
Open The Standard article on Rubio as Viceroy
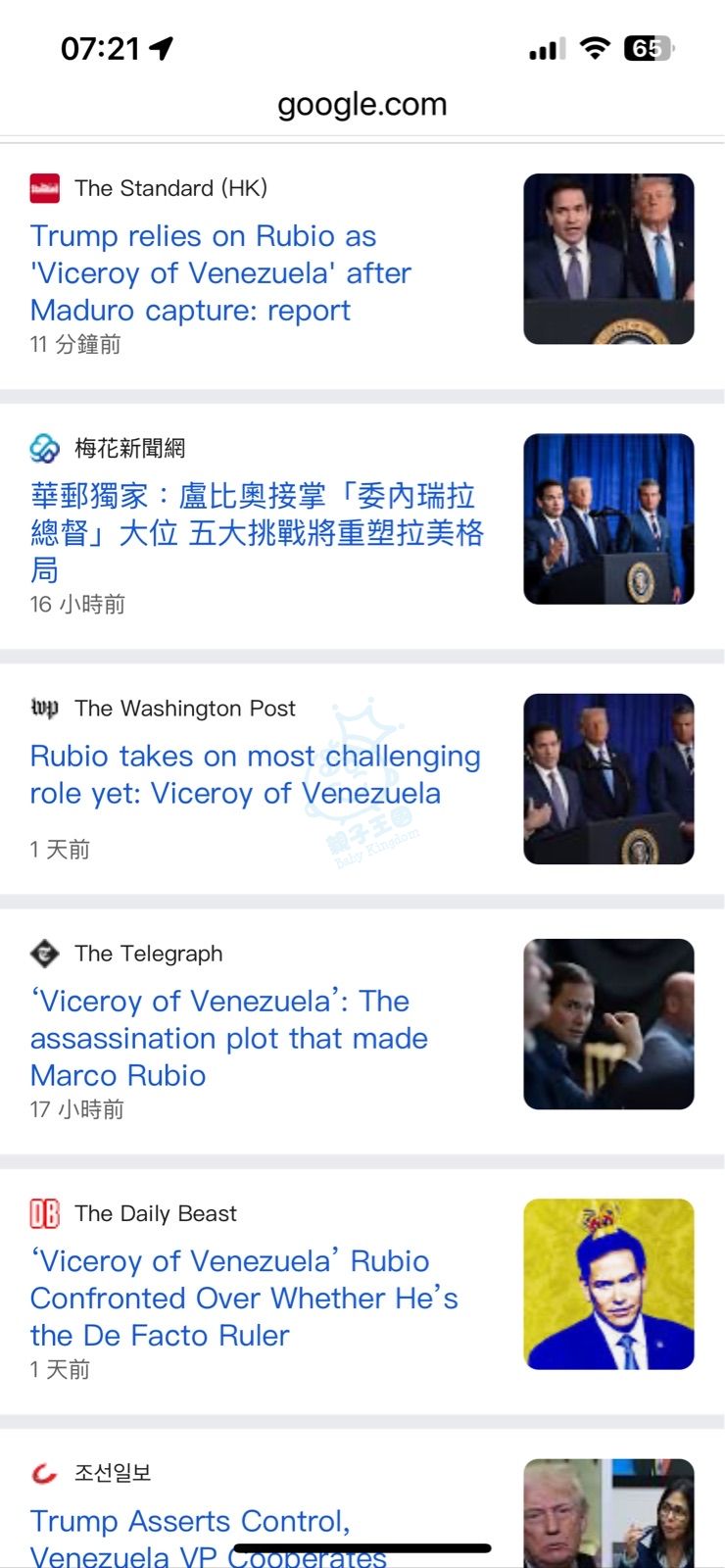pyautogui.click(x=220, y=272)
